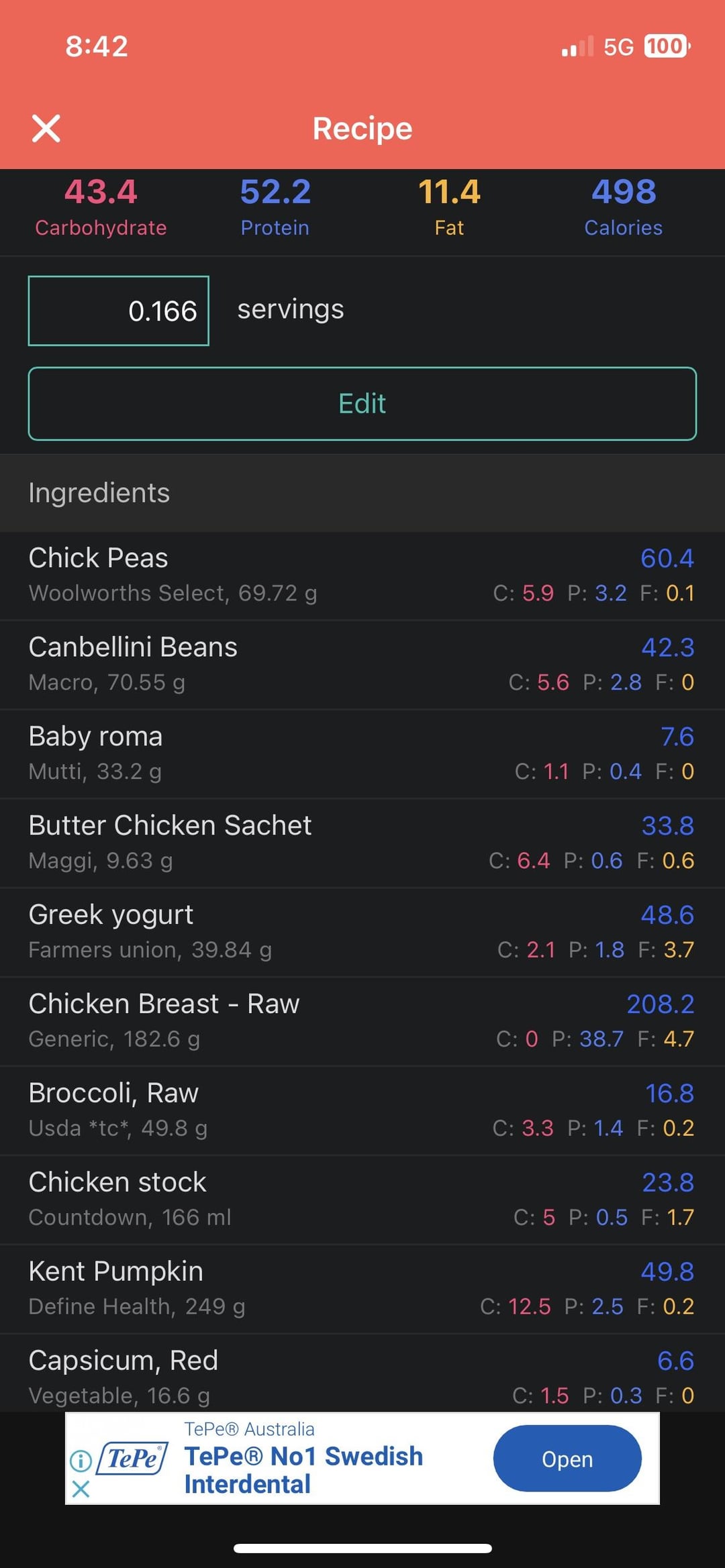Tap Open on the TePe ad
The height and width of the screenshot is (1568, 725).
(x=567, y=1459)
